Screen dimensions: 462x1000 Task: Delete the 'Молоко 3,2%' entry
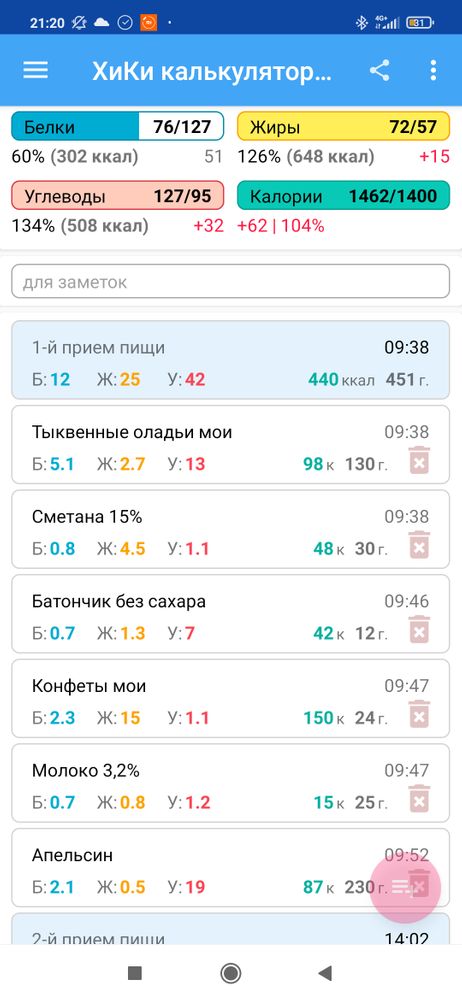click(x=419, y=800)
